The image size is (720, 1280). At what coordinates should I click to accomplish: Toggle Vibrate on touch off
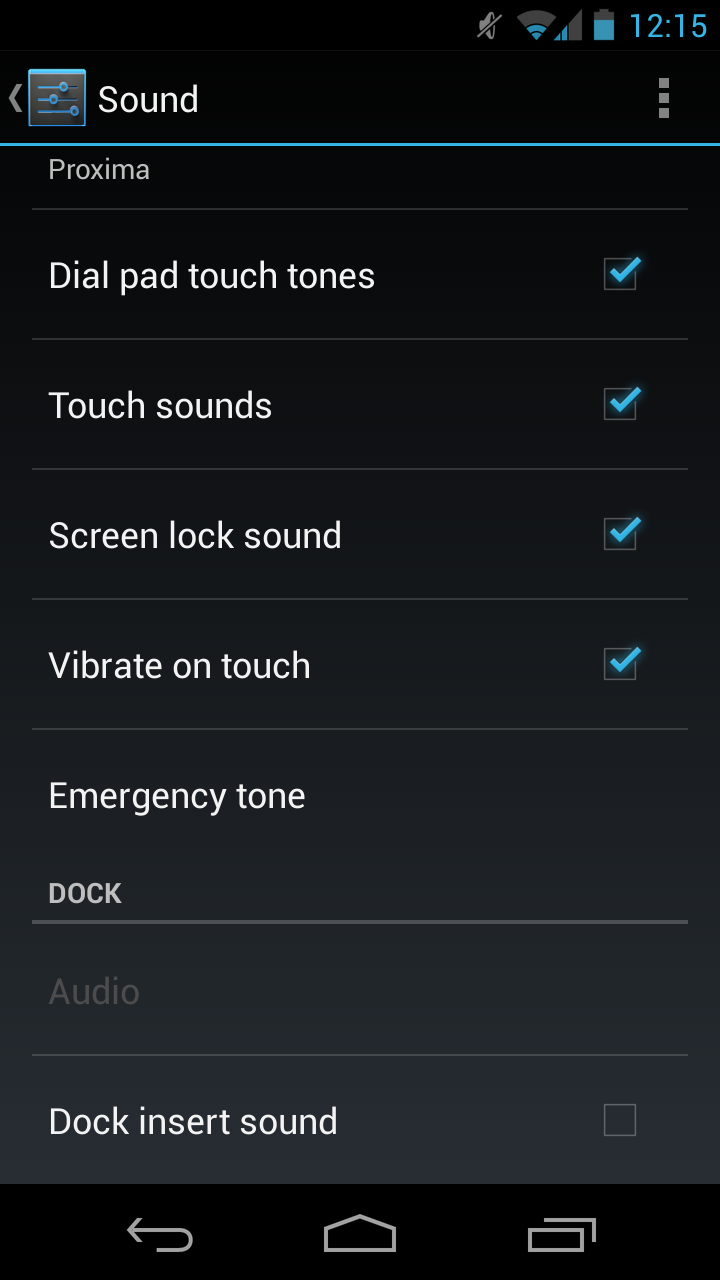click(620, 664)
